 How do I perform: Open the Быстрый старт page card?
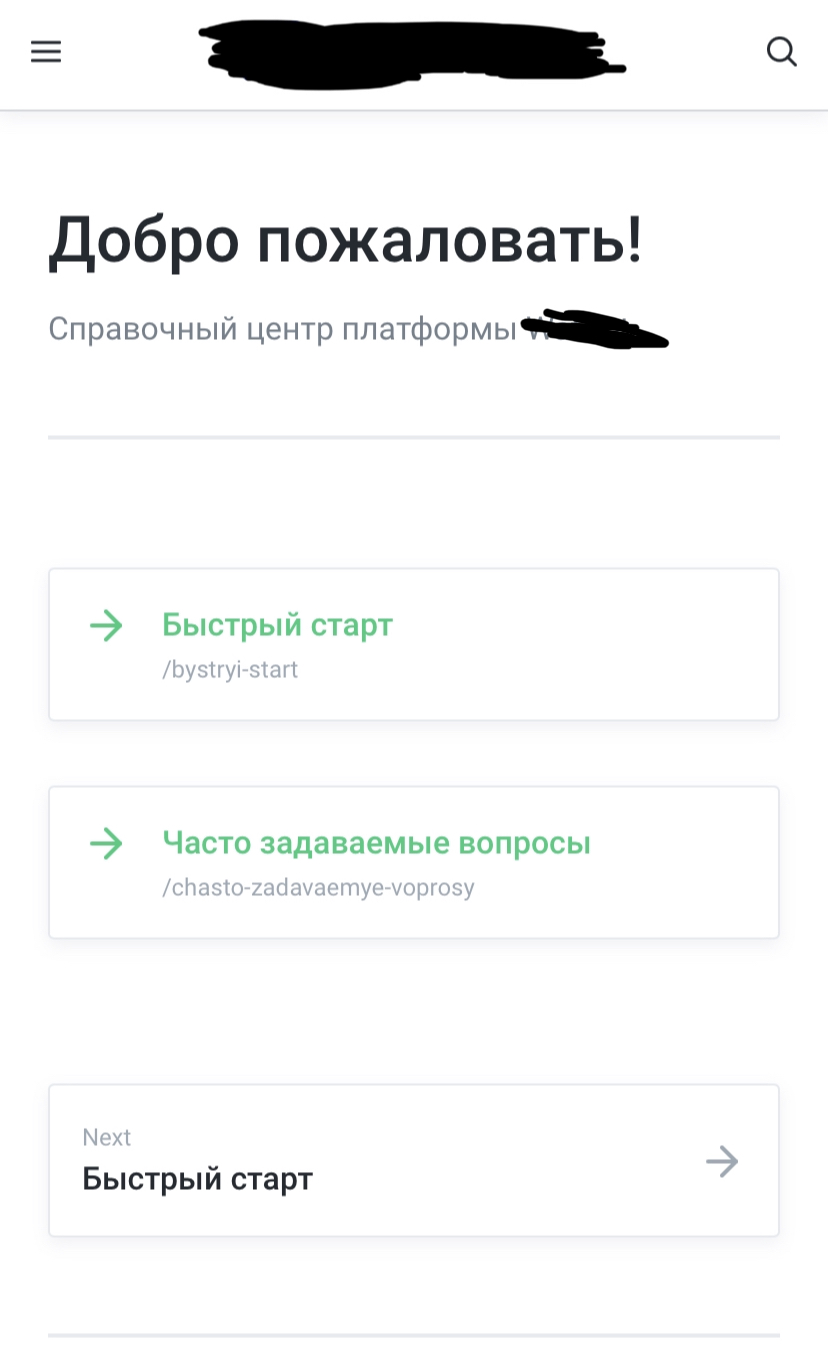413,644
